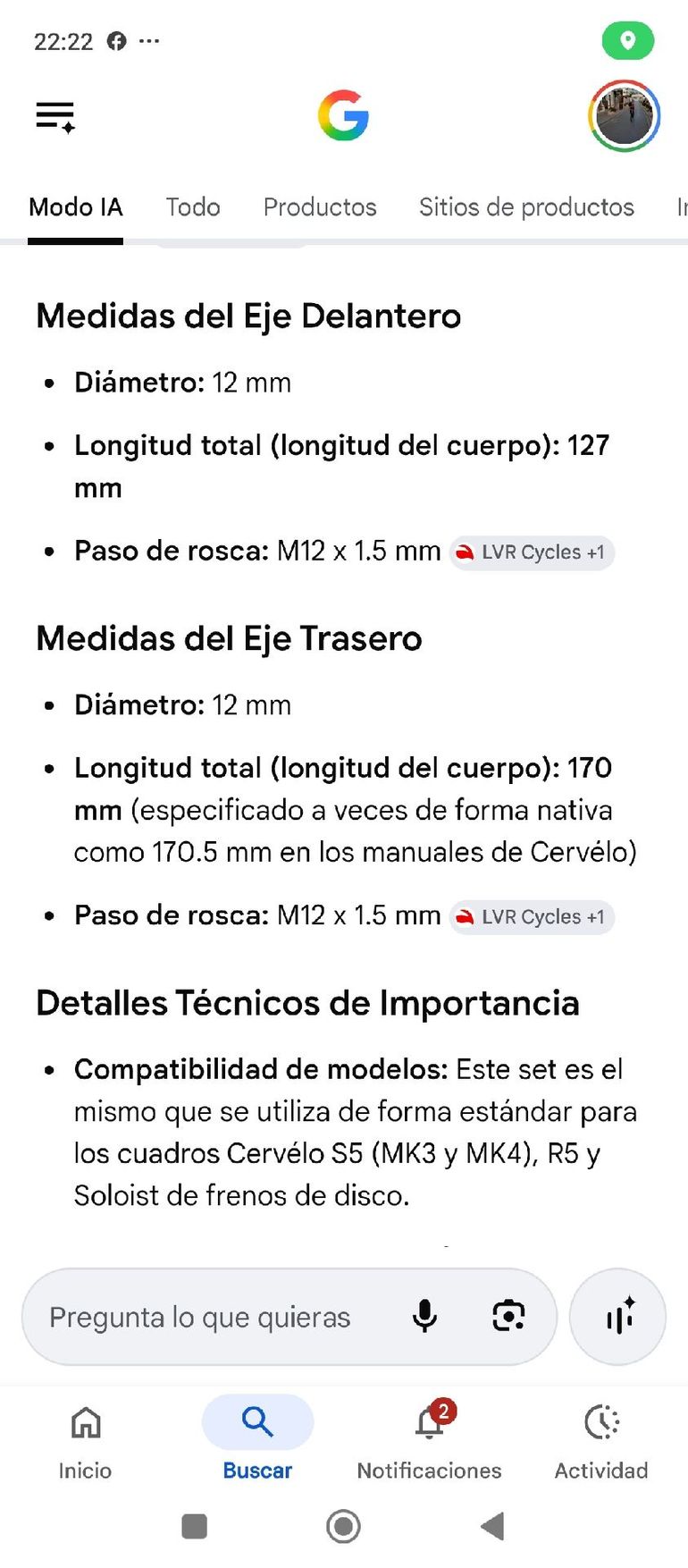This screenshot has width=688, height=1568.
Task: Open Google Lens camera search
Action: click(508, 1317)
